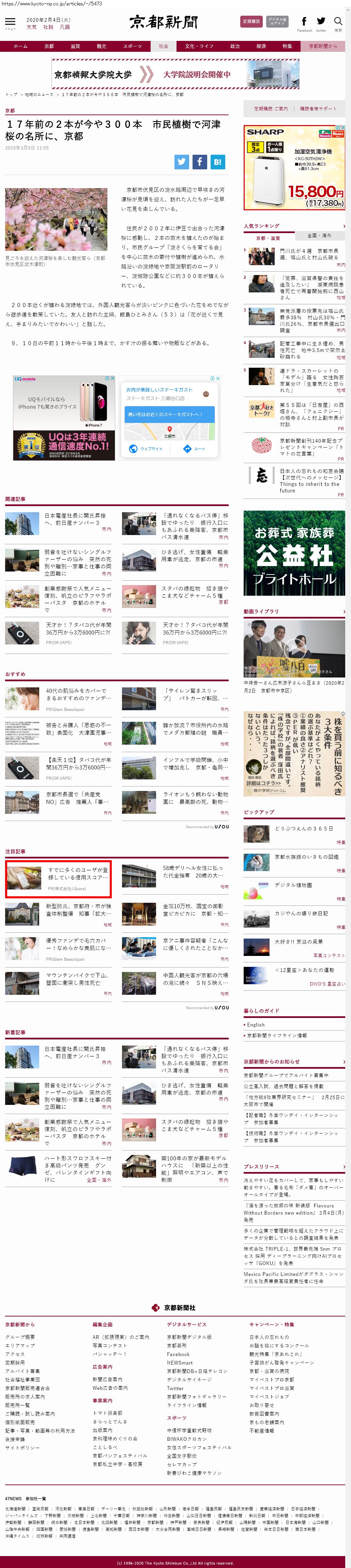
Task: Open the 新型肺炎 article in 注目記事
Action: coord(78,910)
